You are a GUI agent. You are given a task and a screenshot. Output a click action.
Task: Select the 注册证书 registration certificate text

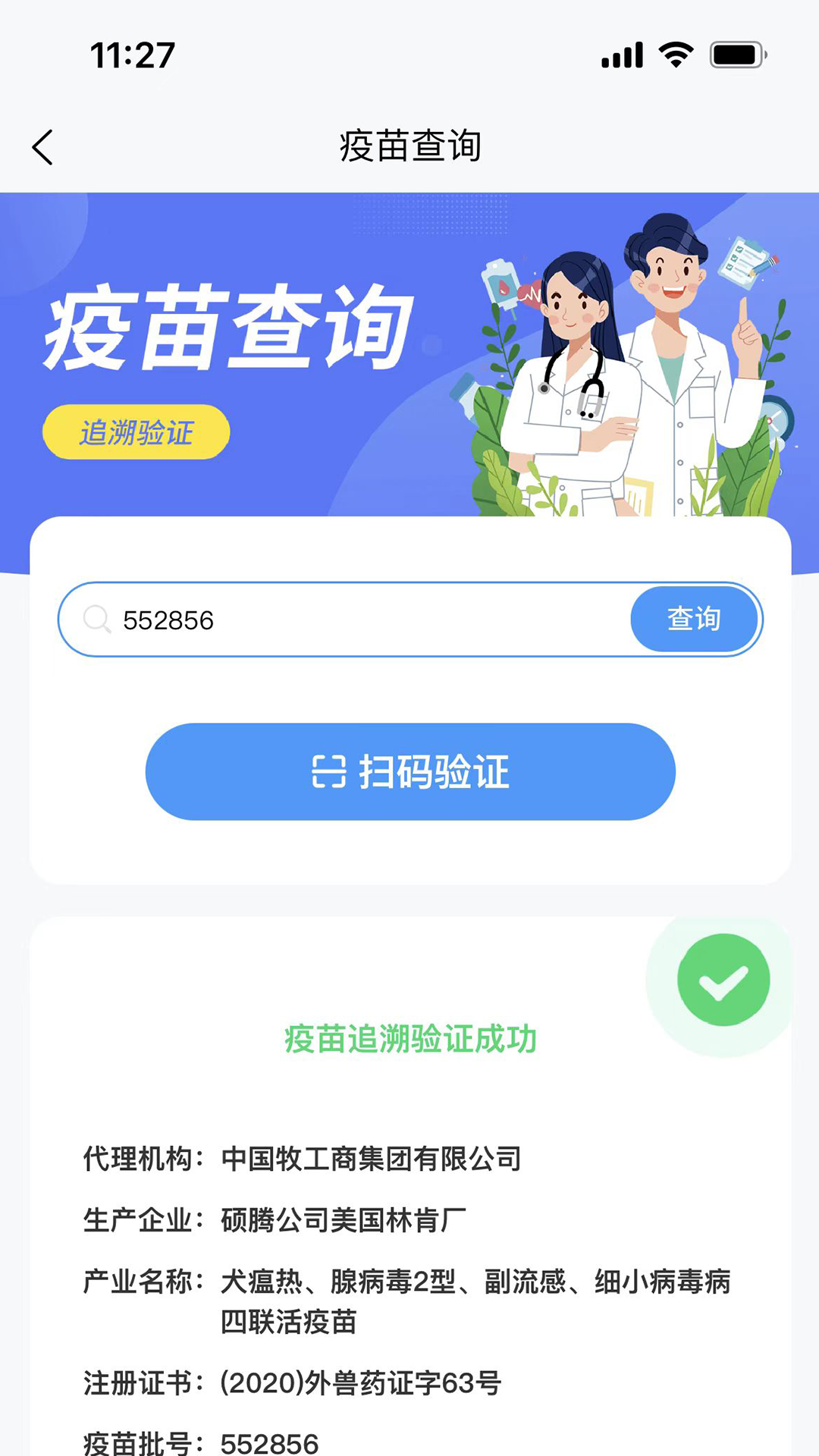tap(292, 1382)
